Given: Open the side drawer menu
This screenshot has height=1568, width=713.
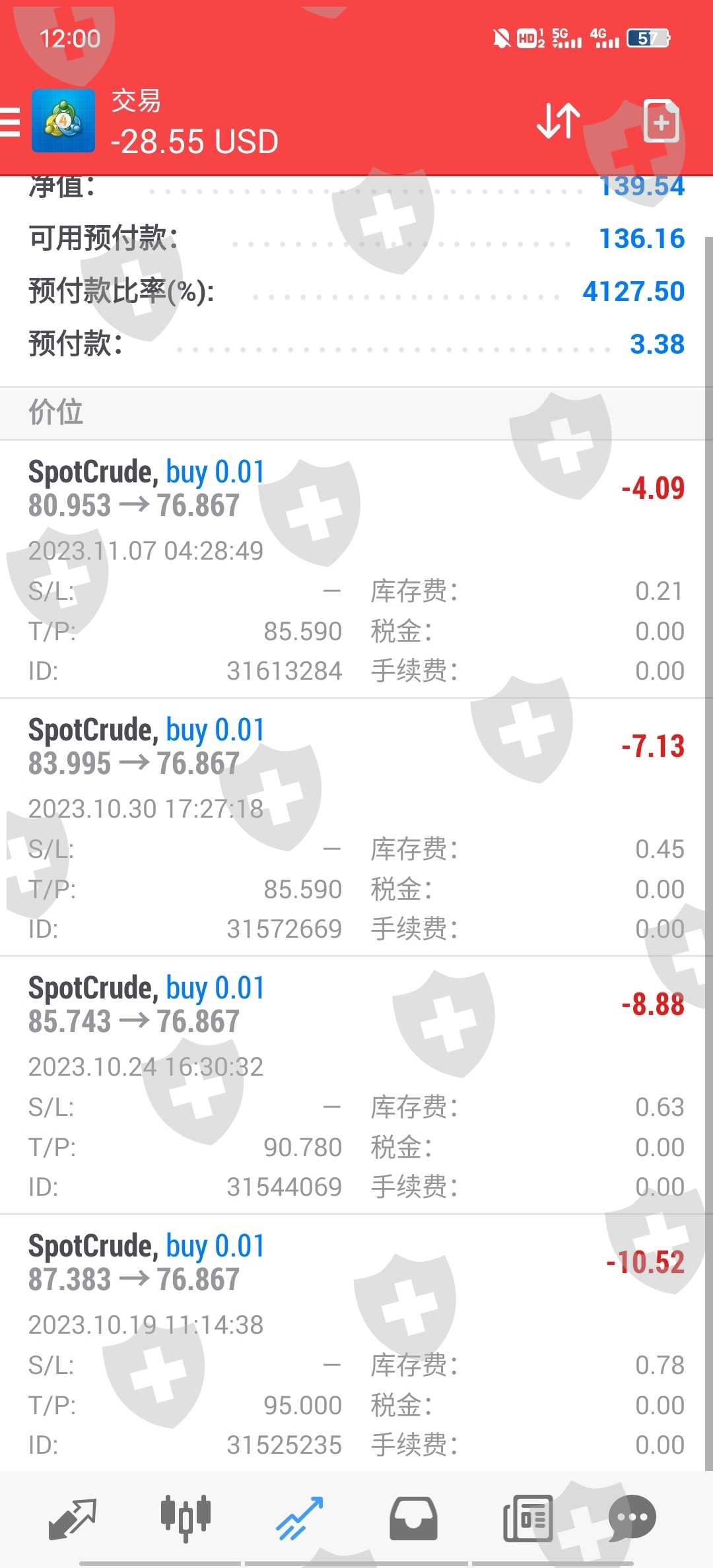Looking at the screenshot, I should [11, 122].
